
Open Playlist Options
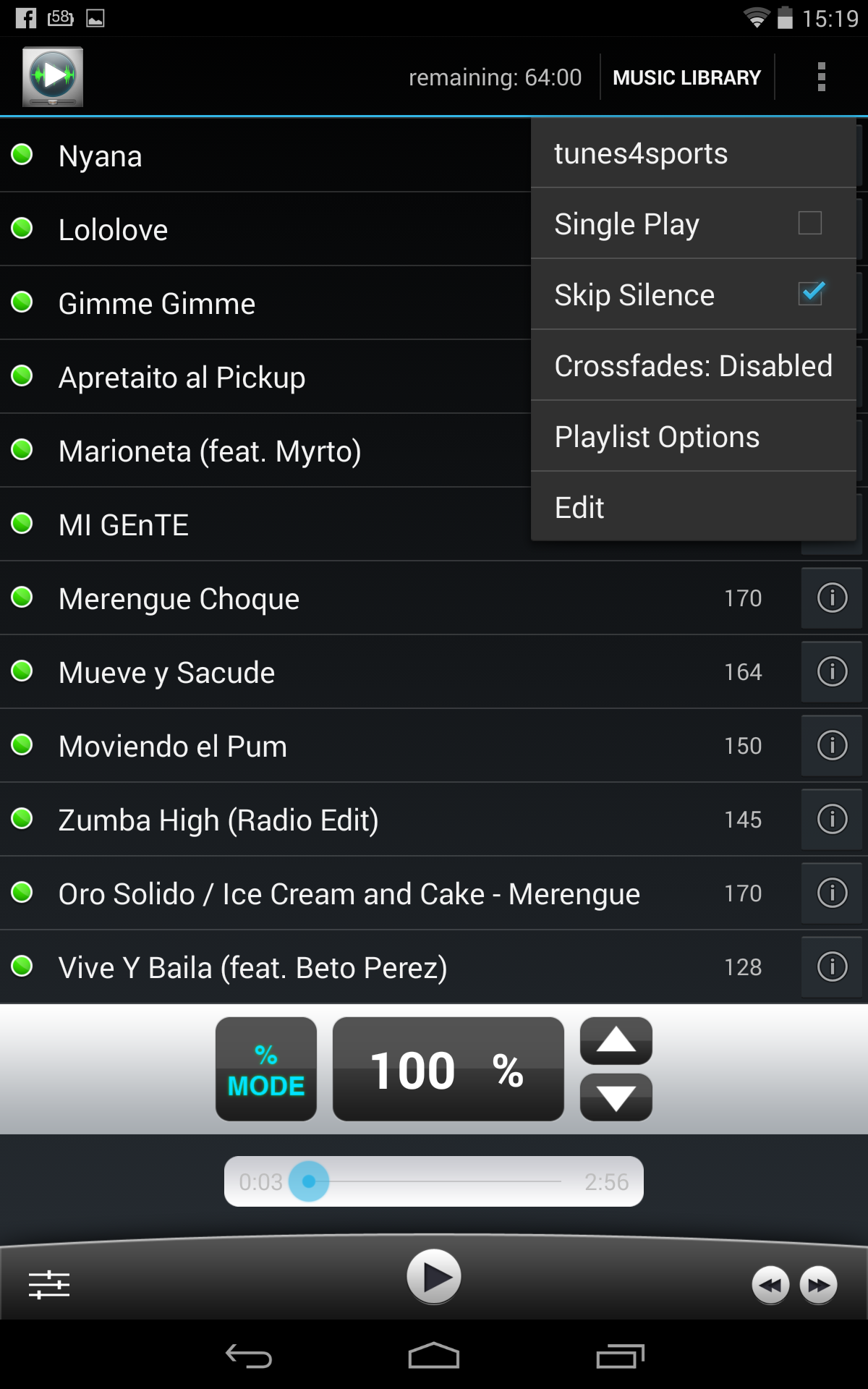(694, 437)
